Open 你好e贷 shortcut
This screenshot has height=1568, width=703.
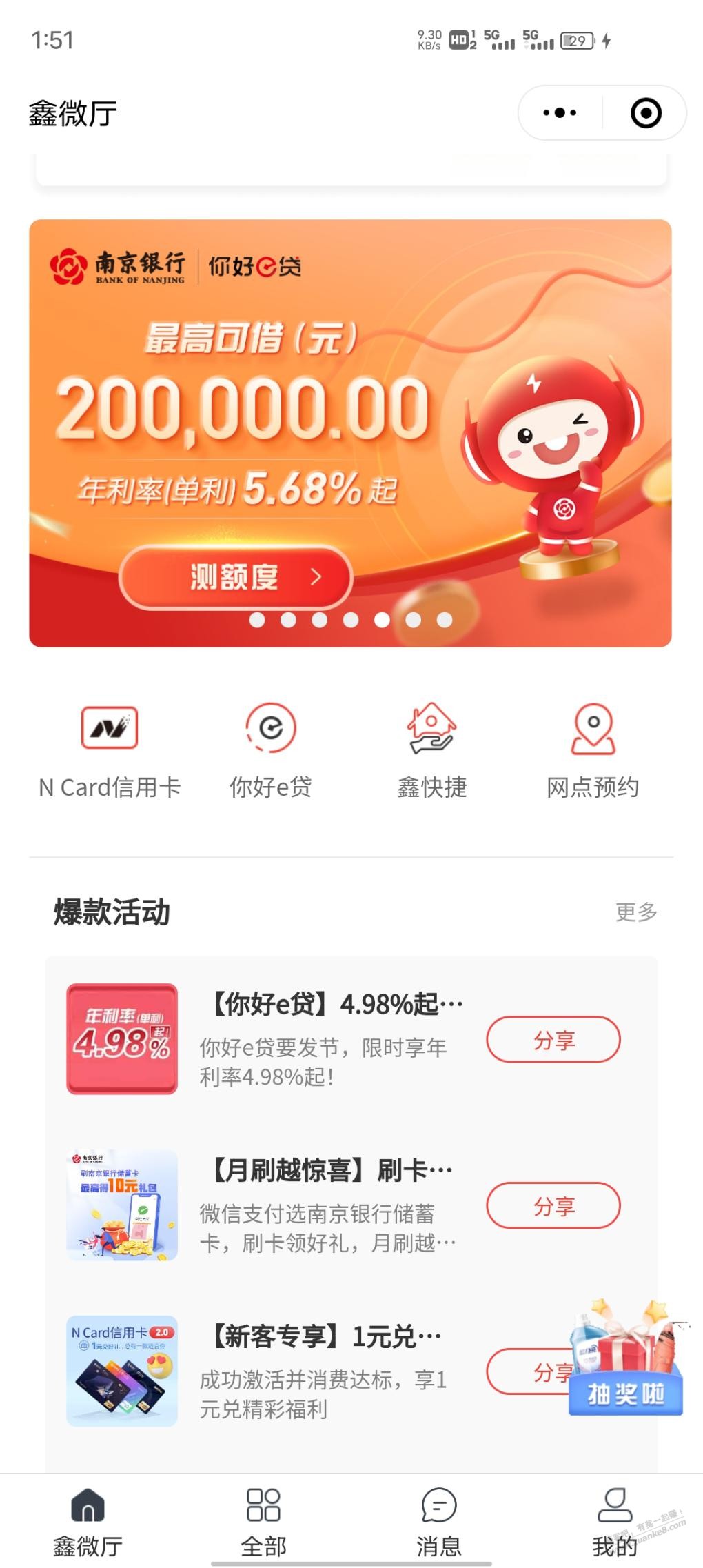point(271,750)
